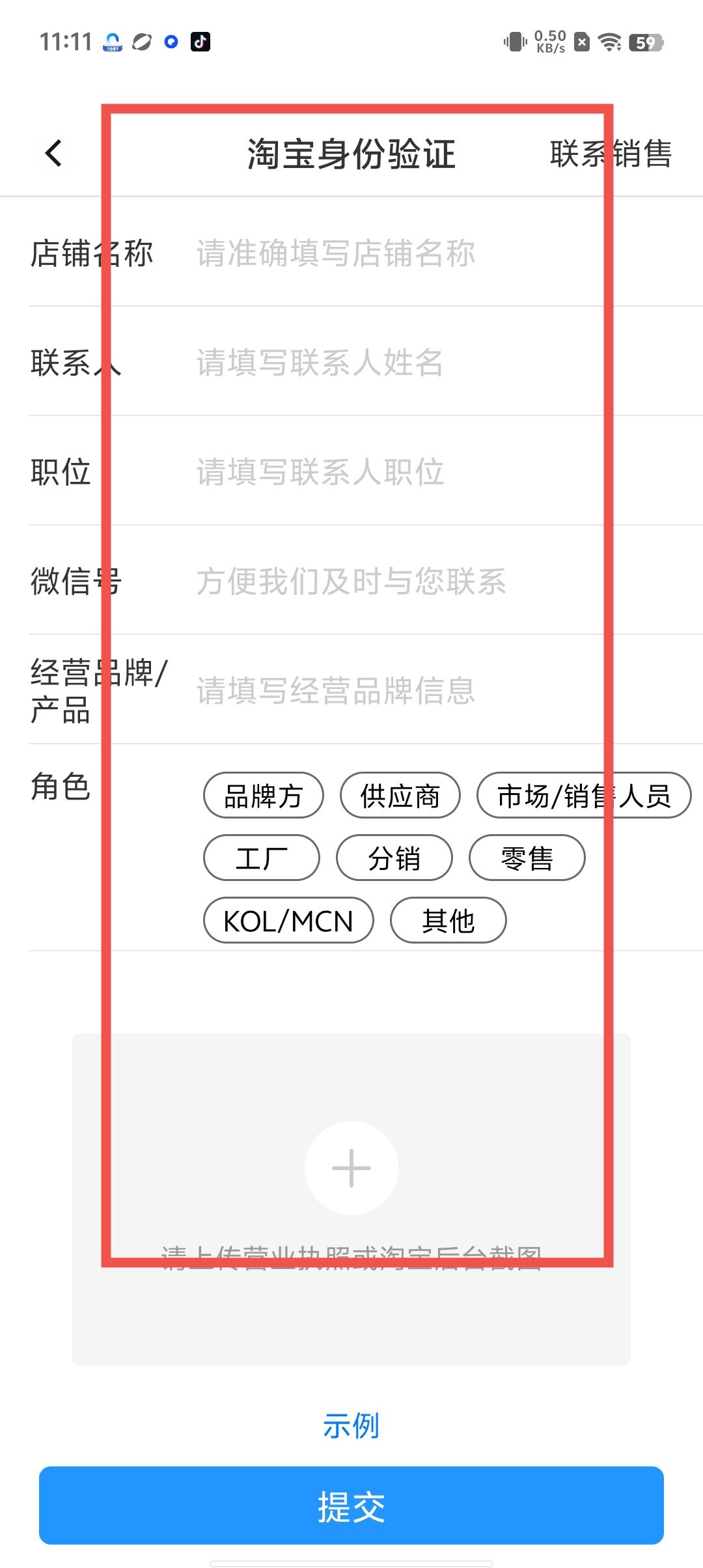Tap the 提交 submit button

[x=351, y=1506]
